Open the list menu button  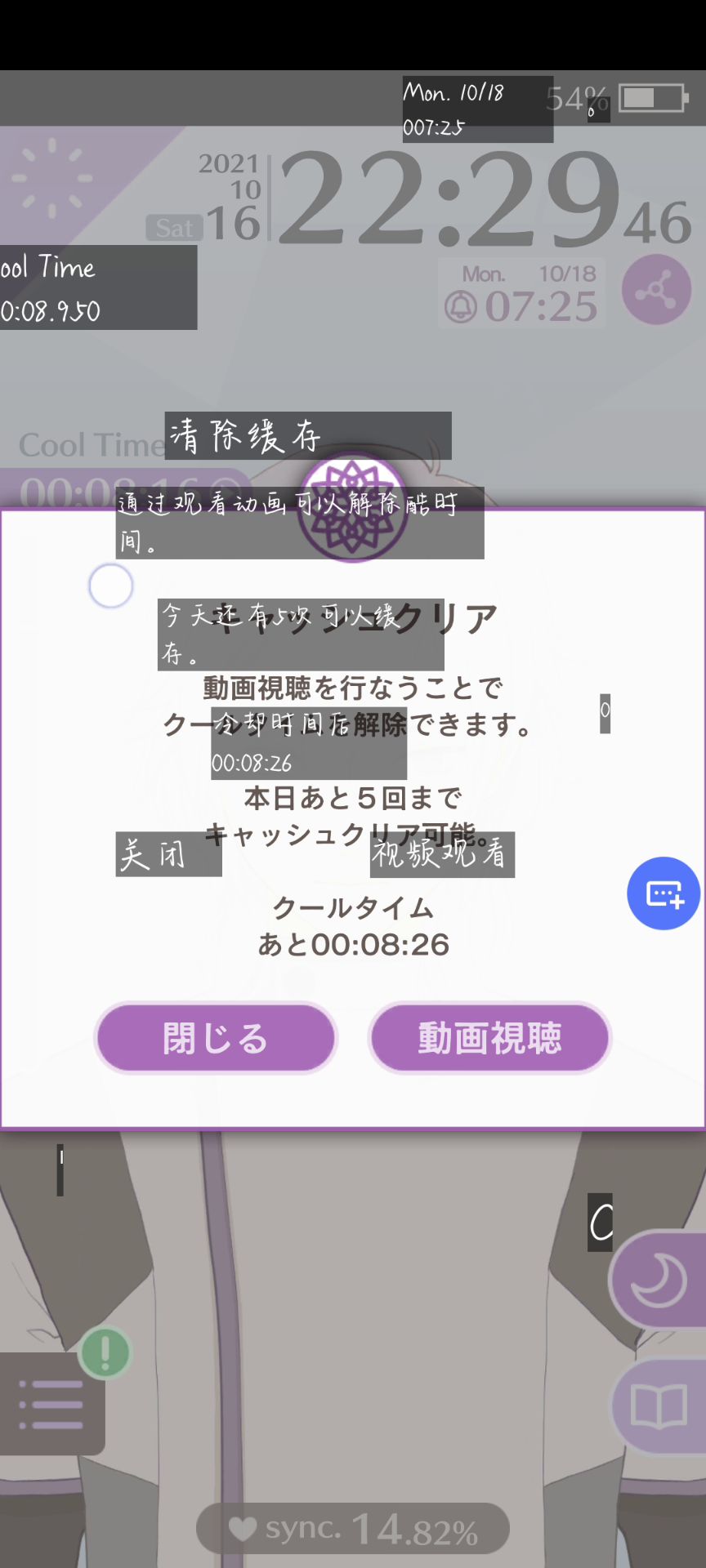[x=51, y=1405]
